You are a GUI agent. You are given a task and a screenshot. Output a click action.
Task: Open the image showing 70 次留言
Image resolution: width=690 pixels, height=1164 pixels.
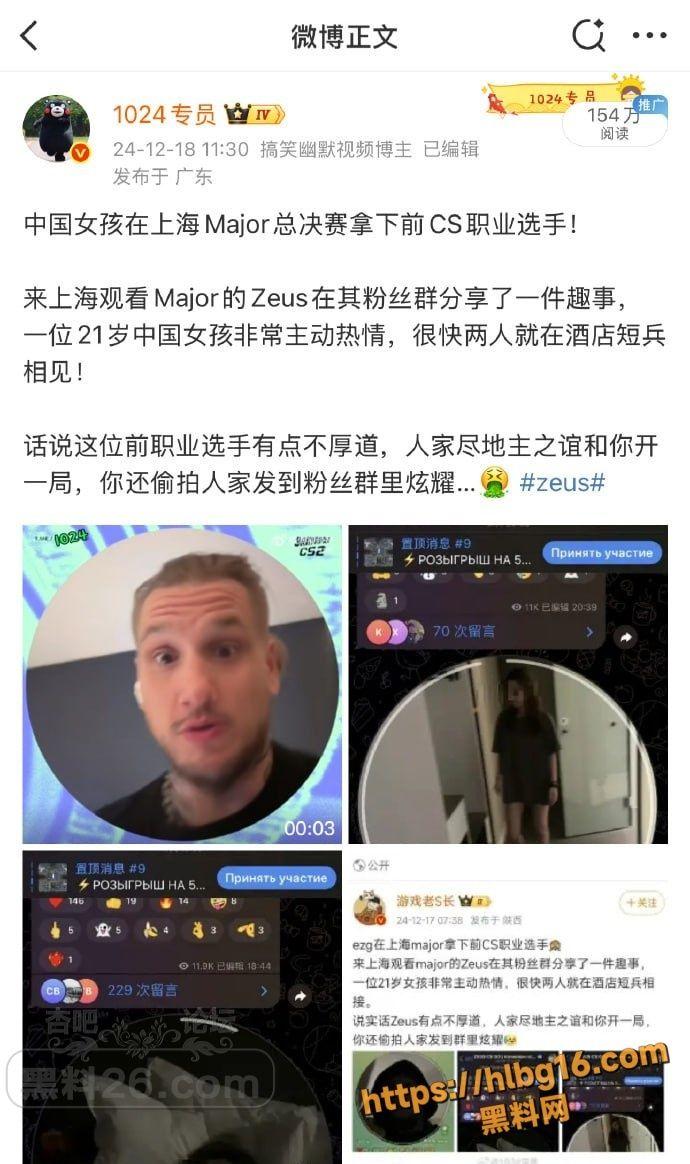pyautogui.click(x=507, y=684)
